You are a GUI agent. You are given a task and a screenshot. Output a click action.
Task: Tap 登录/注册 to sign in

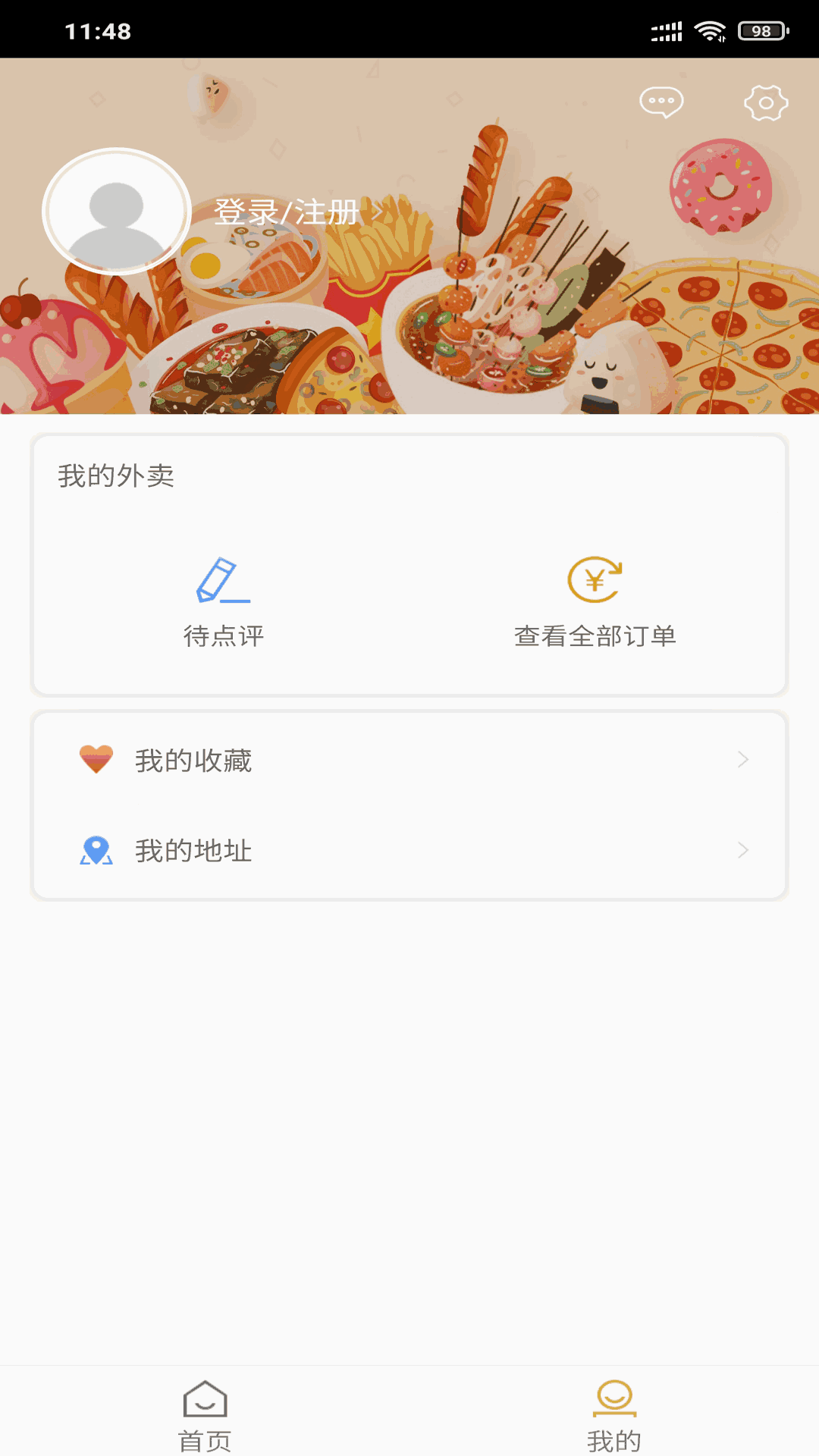[x=287, y=212]
